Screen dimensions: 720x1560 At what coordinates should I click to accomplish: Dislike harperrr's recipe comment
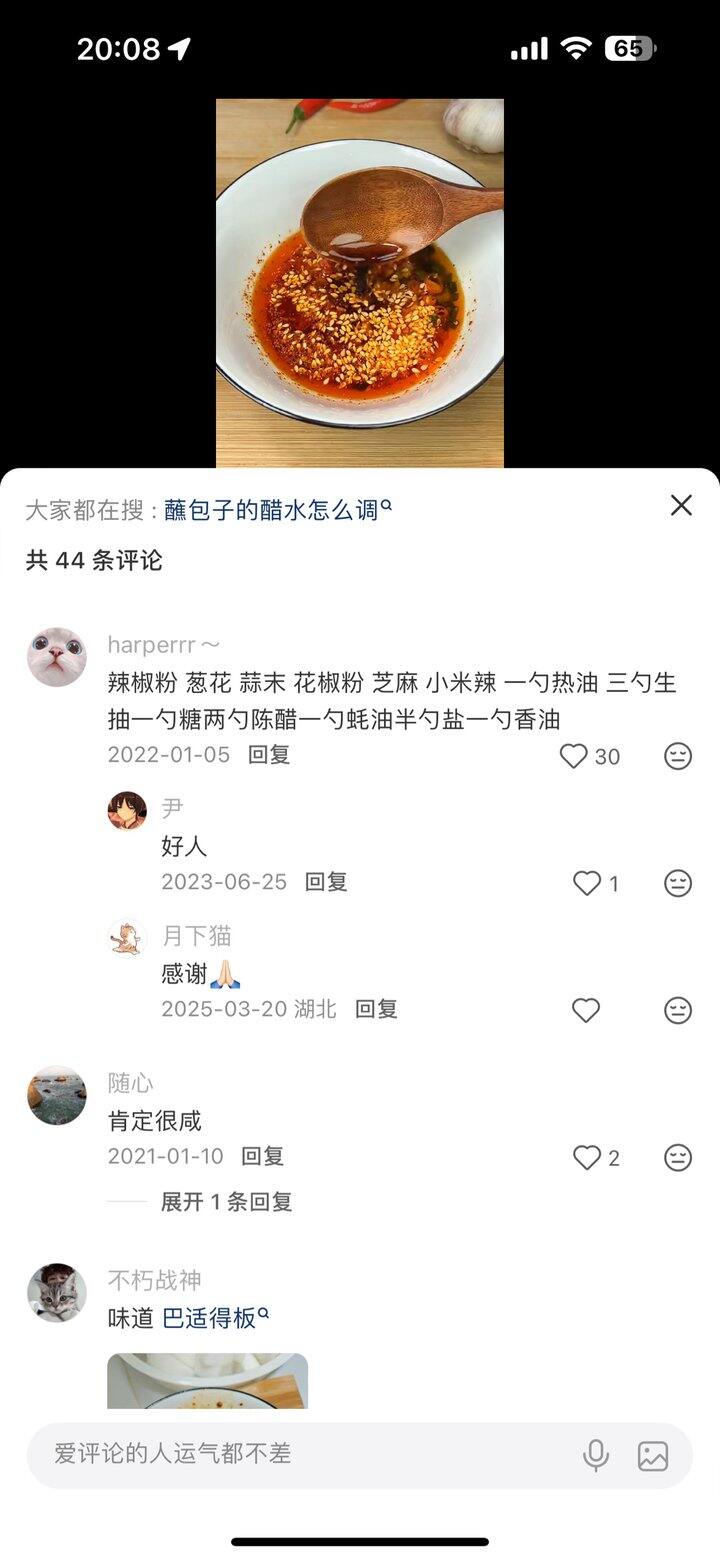678,756
